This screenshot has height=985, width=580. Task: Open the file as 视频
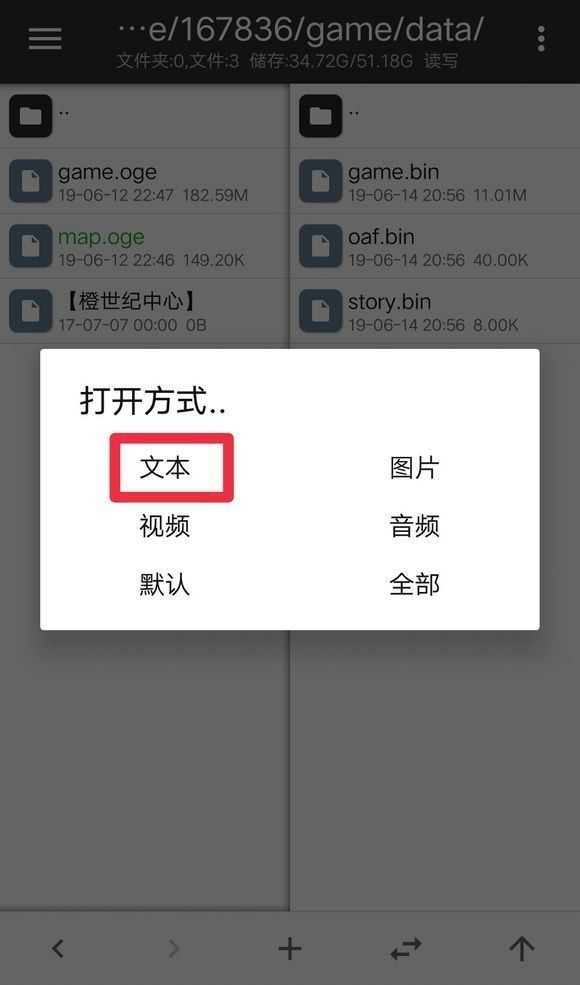pos(165,526)
